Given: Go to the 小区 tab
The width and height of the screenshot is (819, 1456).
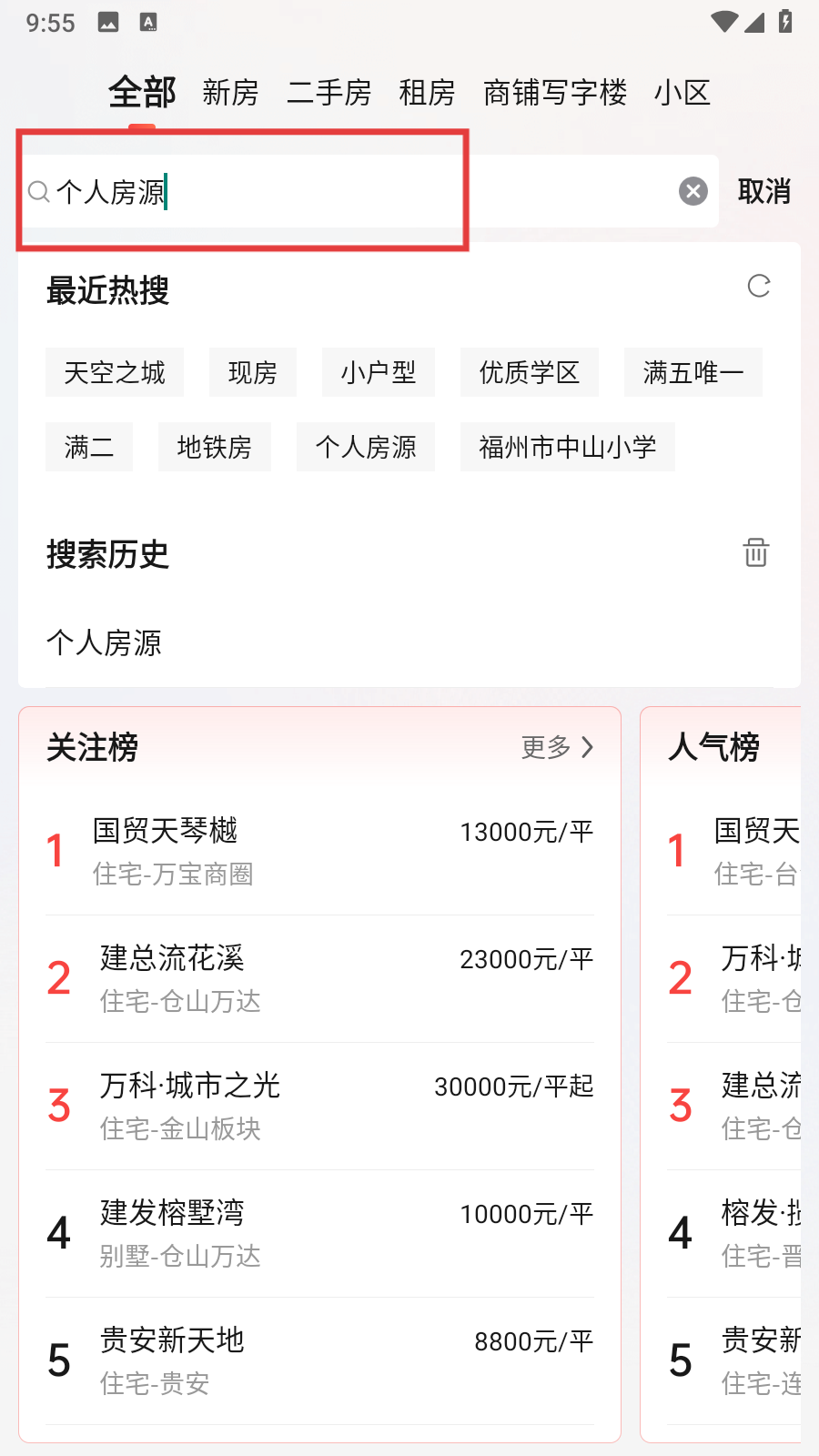Looking at the screenshot, I should point(682,92).
